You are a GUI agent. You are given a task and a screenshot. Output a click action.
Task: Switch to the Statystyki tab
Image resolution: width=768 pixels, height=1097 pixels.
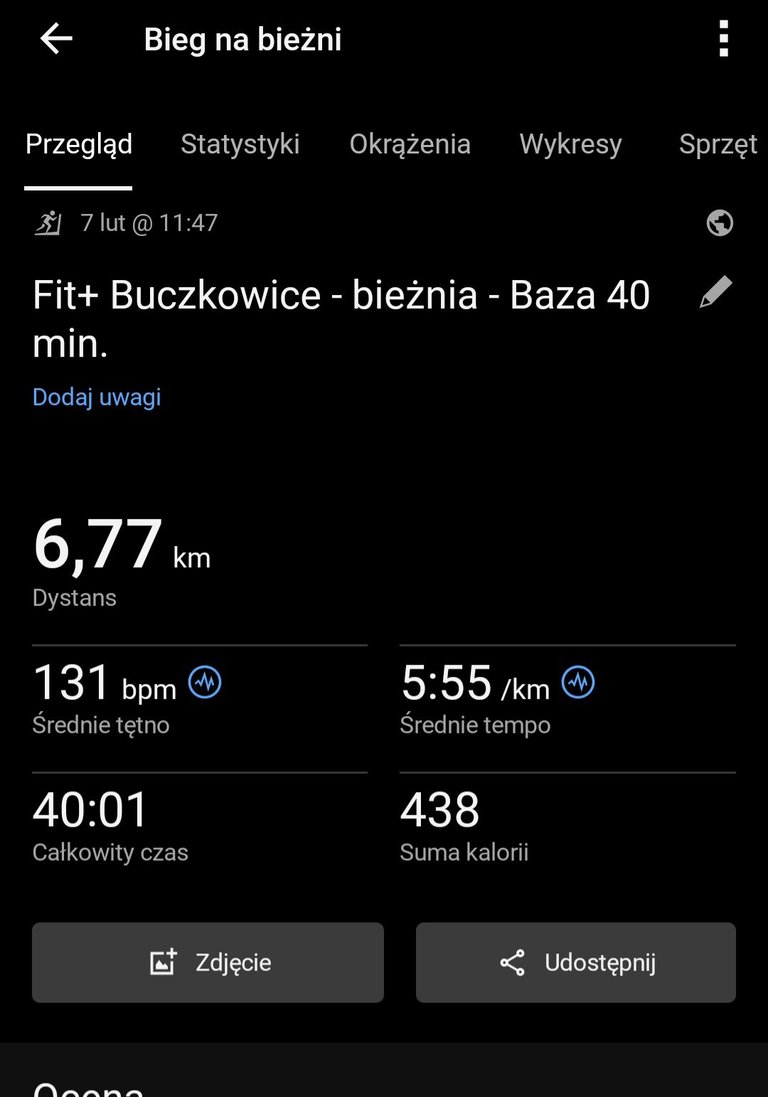pyautogui.click(x=240, y=144)
